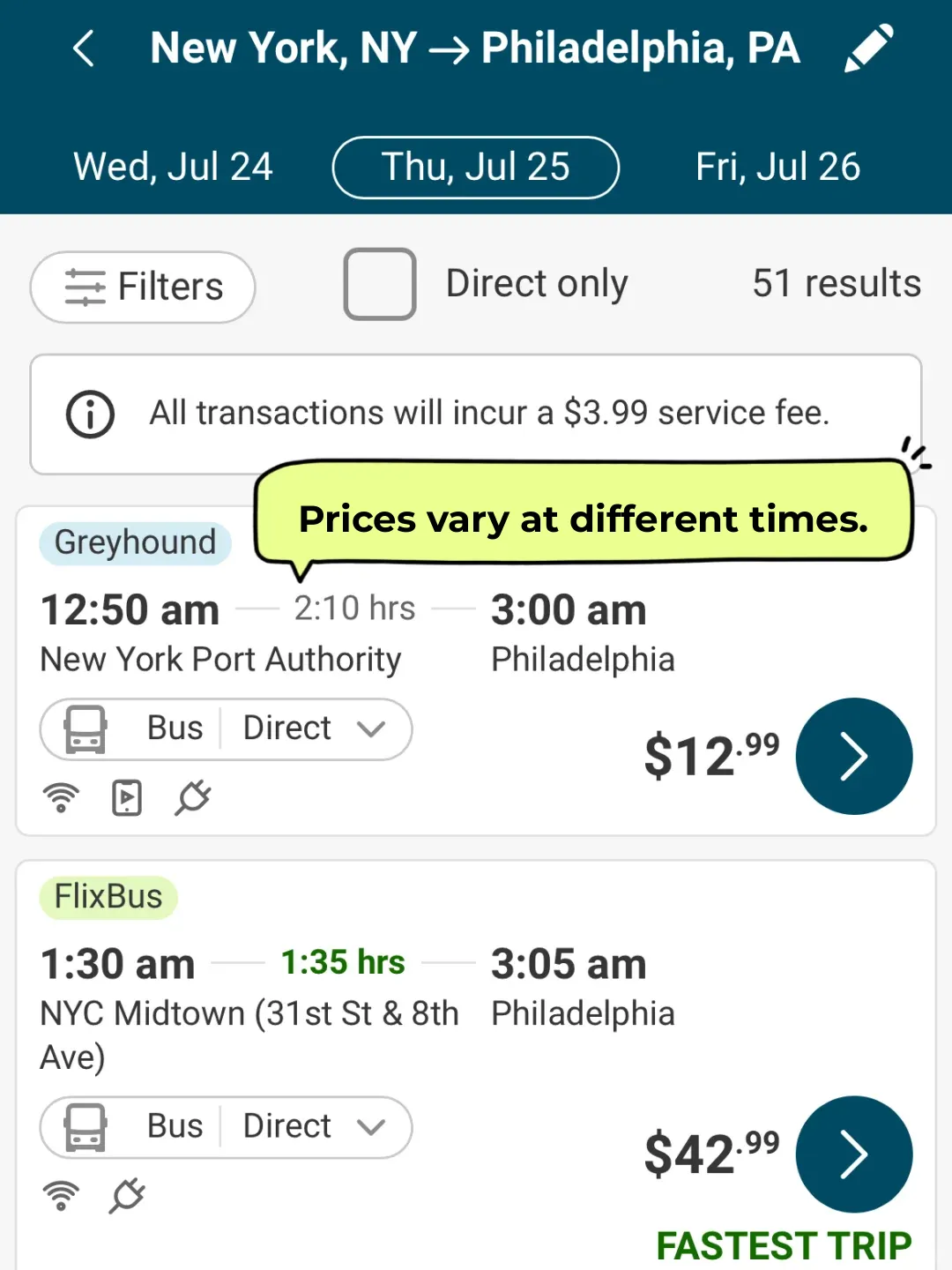
Task: Tap the mobile ticket icon on Greyhound trip
Action: [126, 796]
